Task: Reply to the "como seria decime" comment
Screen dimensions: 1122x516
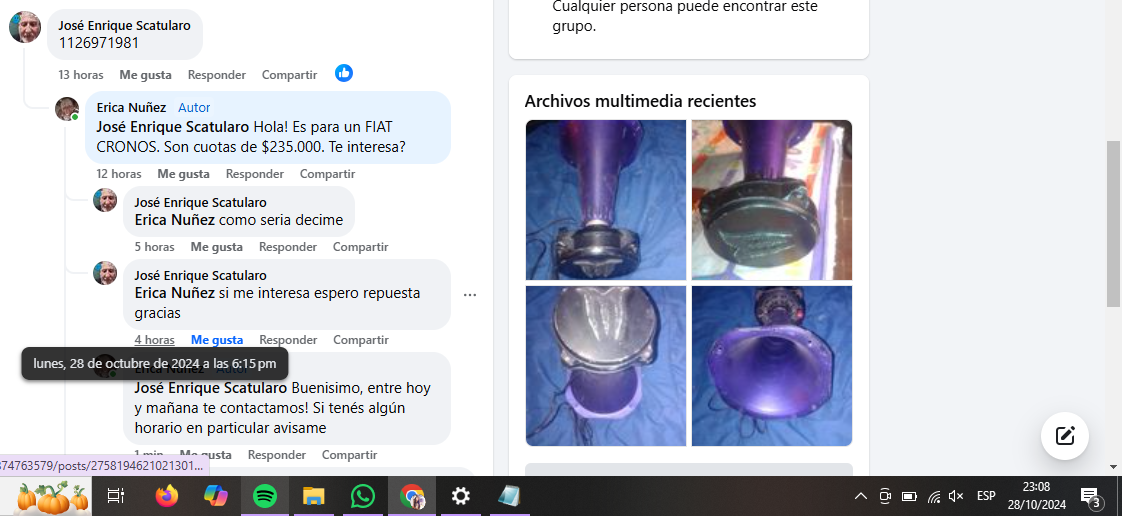Action: (287, 247)
